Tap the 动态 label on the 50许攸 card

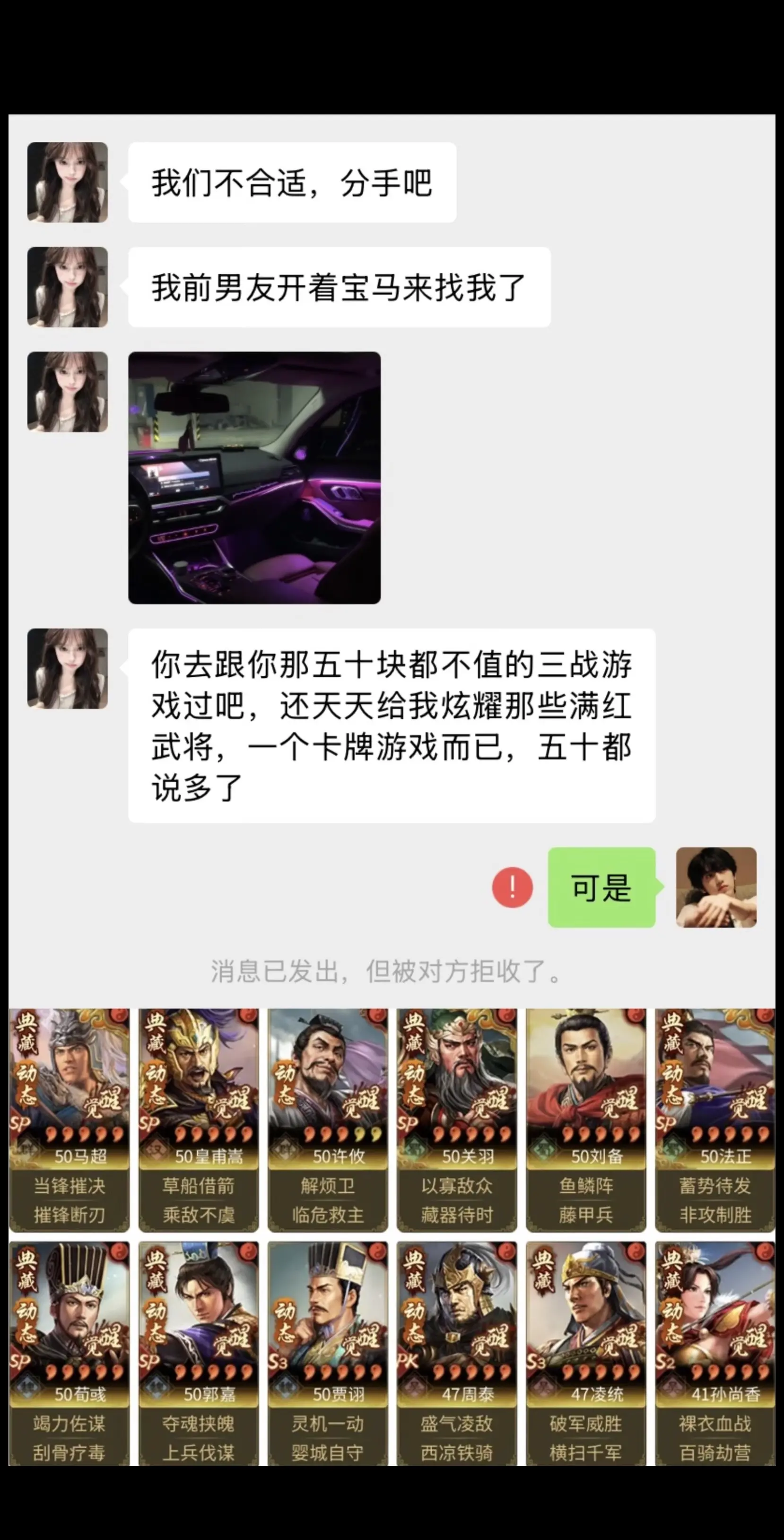click(x=285, y=1082)
